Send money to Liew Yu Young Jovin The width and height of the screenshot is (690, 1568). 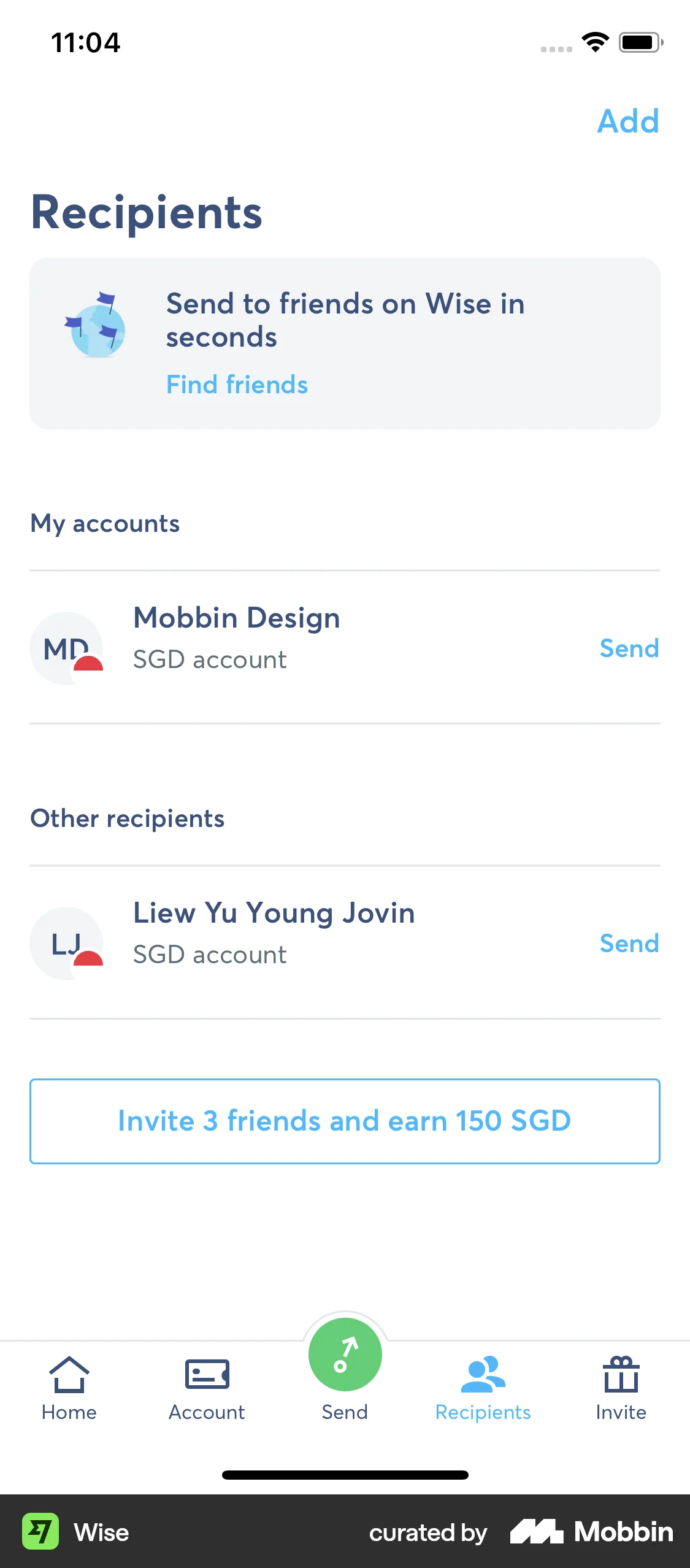(629, 943)
